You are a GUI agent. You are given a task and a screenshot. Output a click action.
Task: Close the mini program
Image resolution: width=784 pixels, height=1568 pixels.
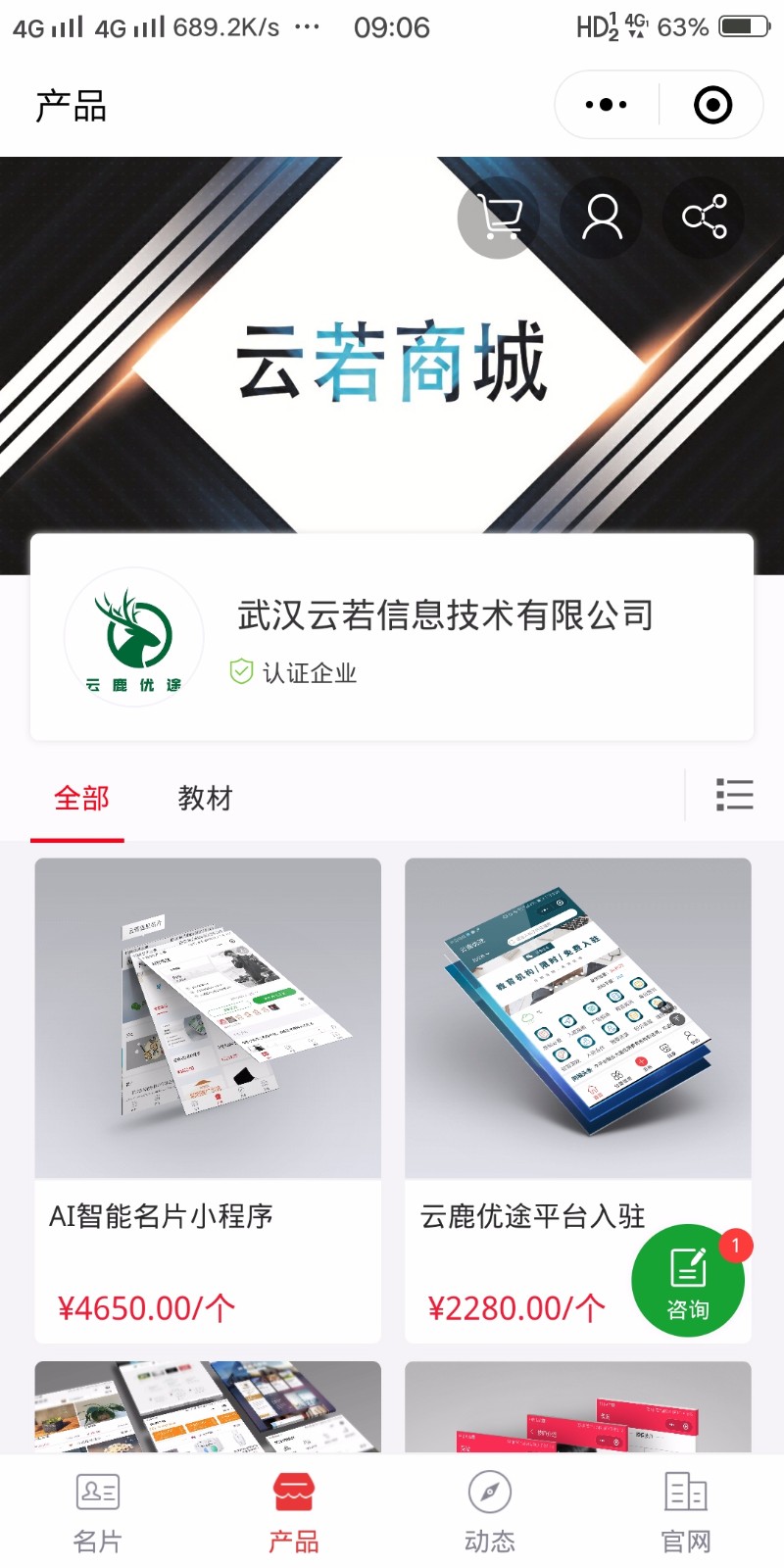click(712, 105)
